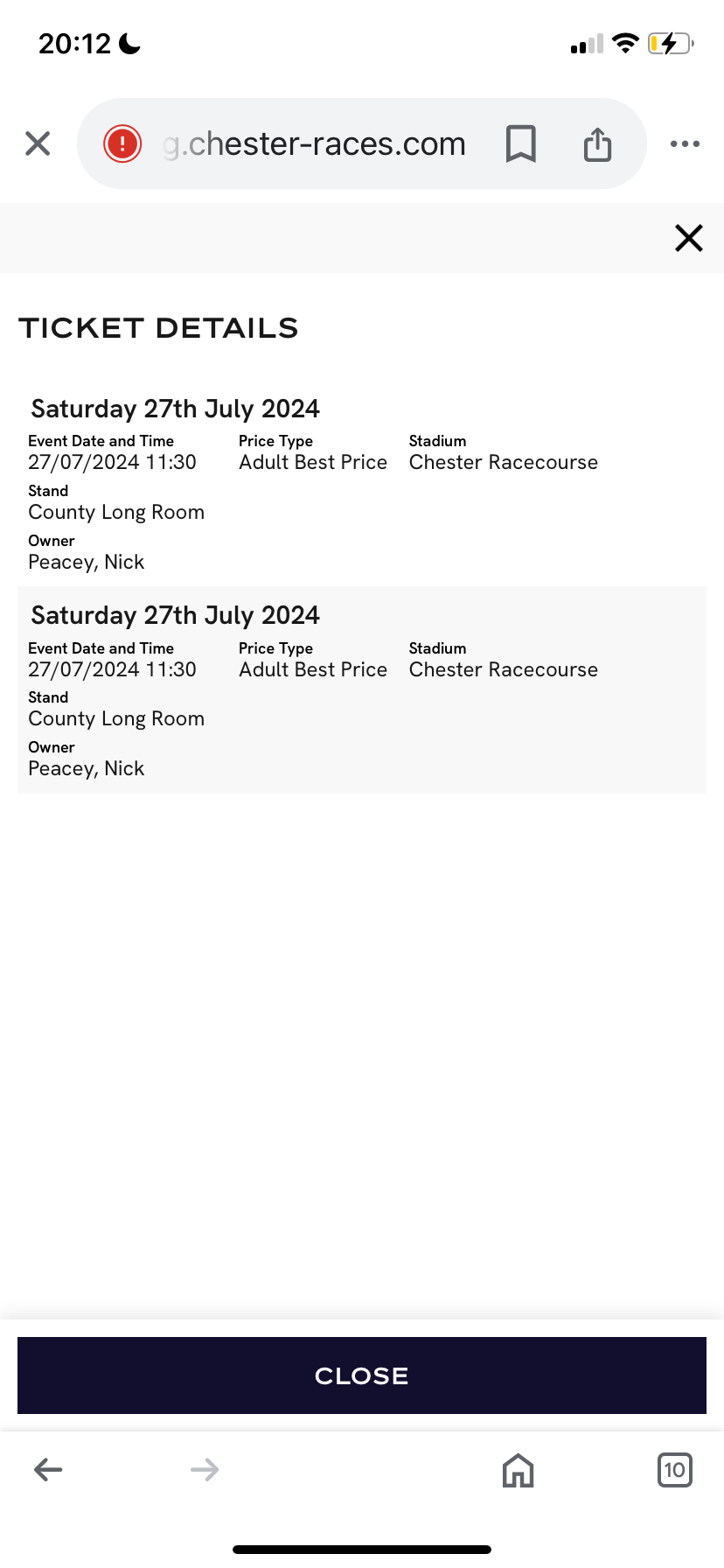Open the site security warning icon
Viewport: 724px width, 1568px height.
122,143
